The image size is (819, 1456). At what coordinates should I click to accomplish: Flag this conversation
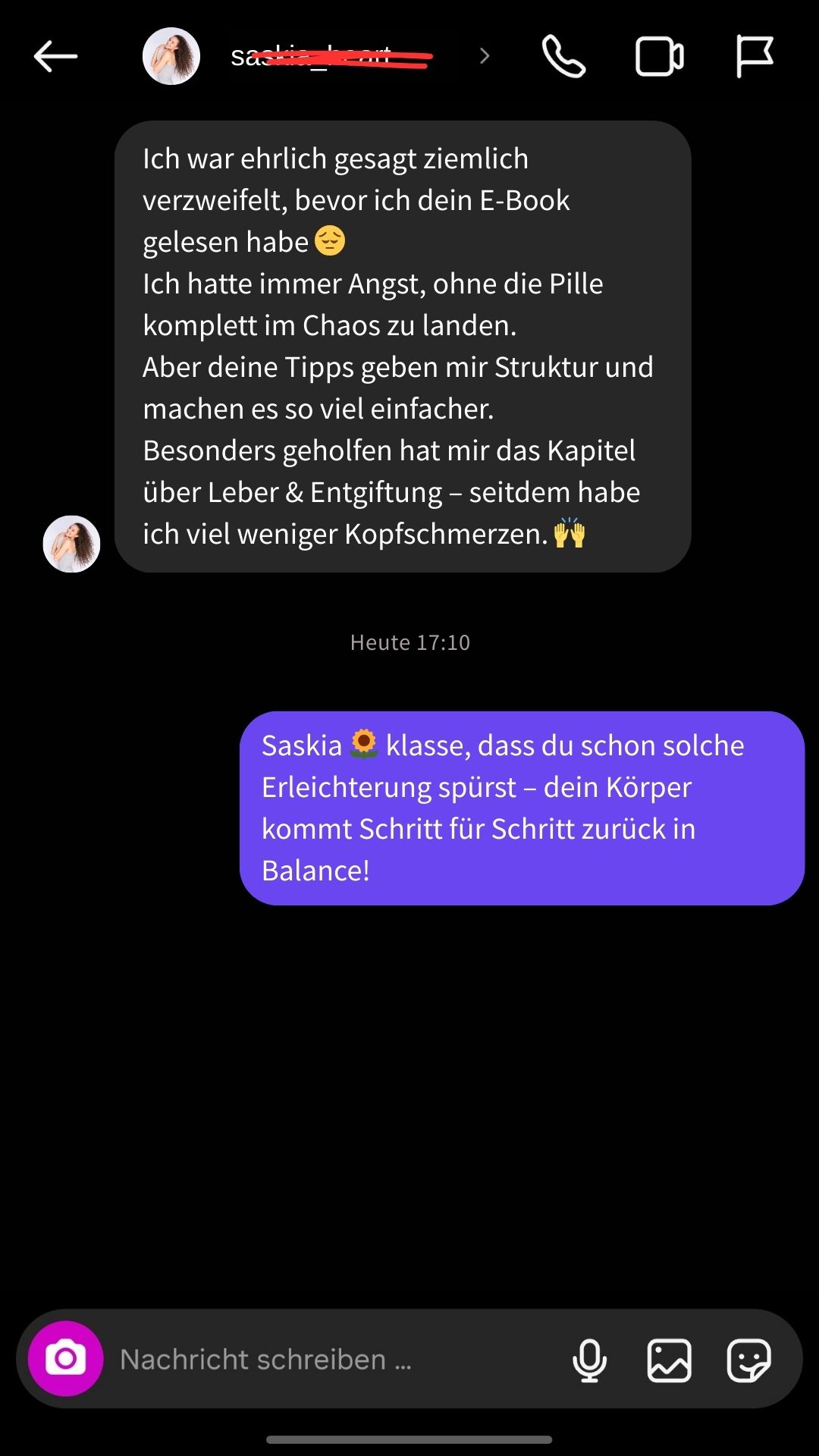(x=755, y=55)
